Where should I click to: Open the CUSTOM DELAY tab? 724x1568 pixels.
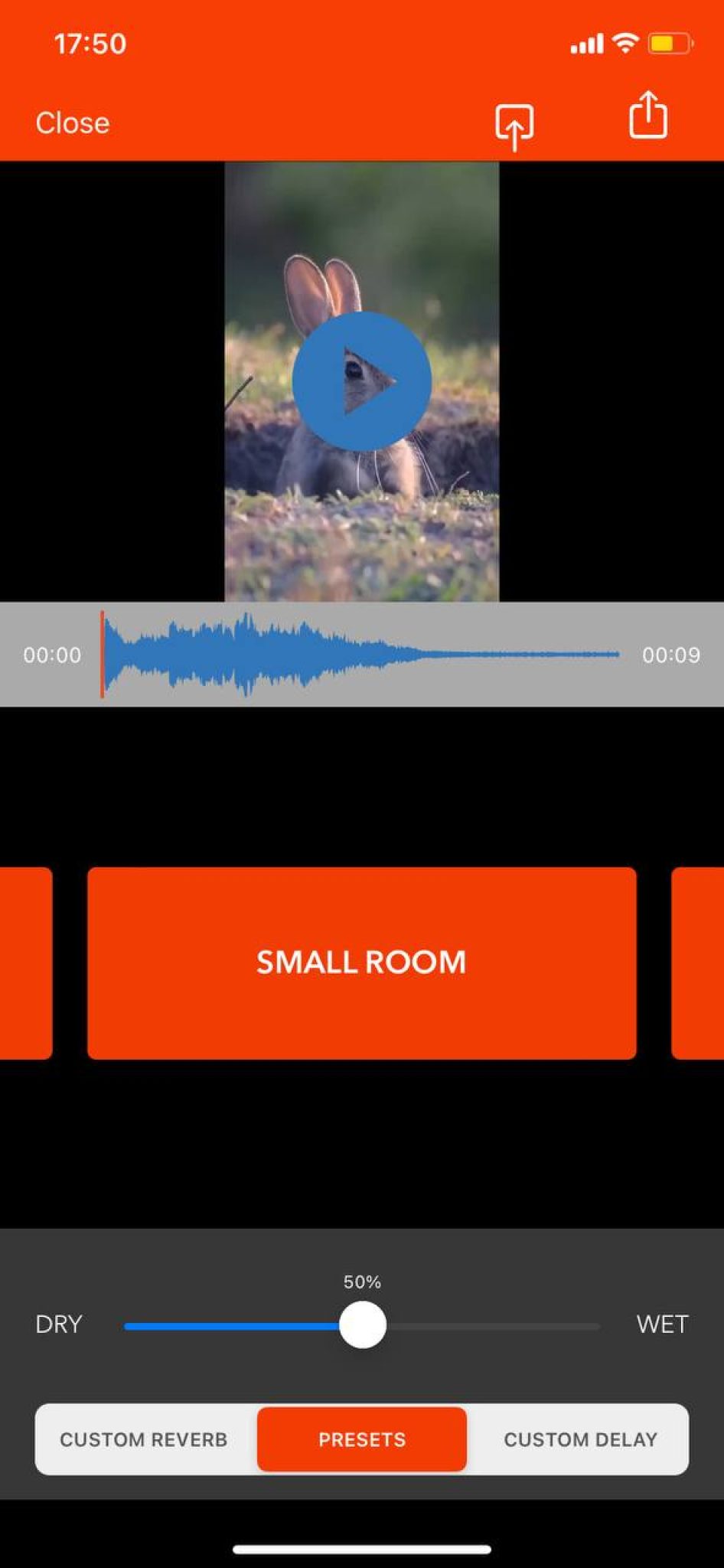(x=580, y=1439)
